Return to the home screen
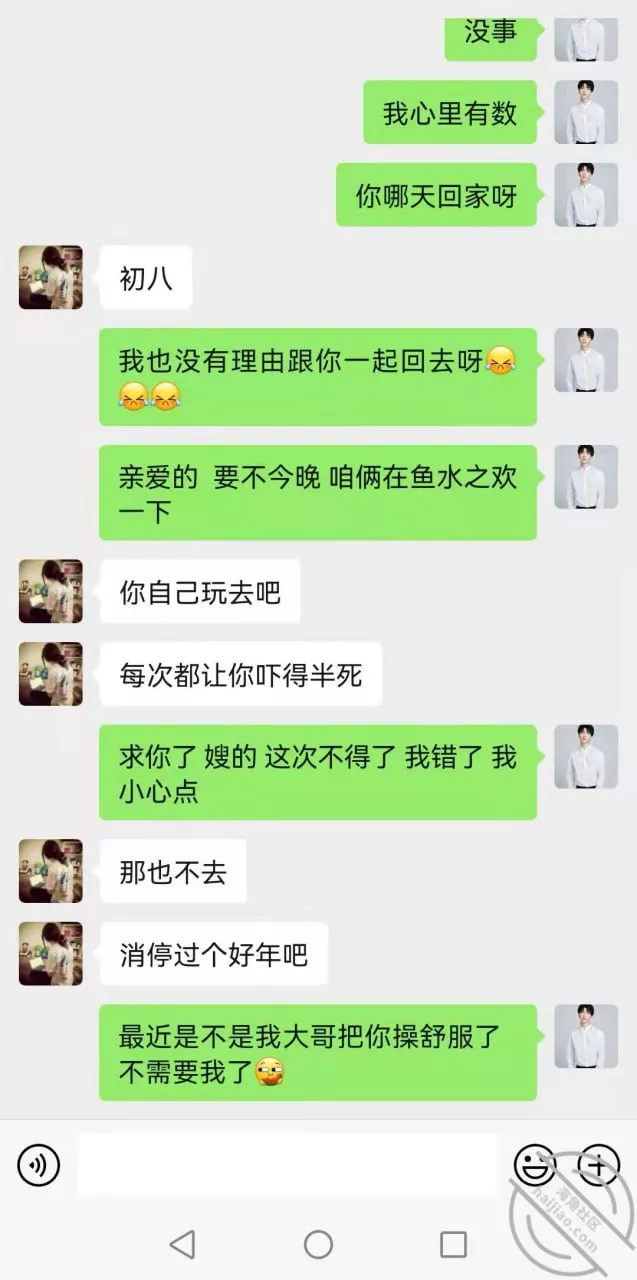This screenshot has height=1280, width=637. click(318, 1244)
